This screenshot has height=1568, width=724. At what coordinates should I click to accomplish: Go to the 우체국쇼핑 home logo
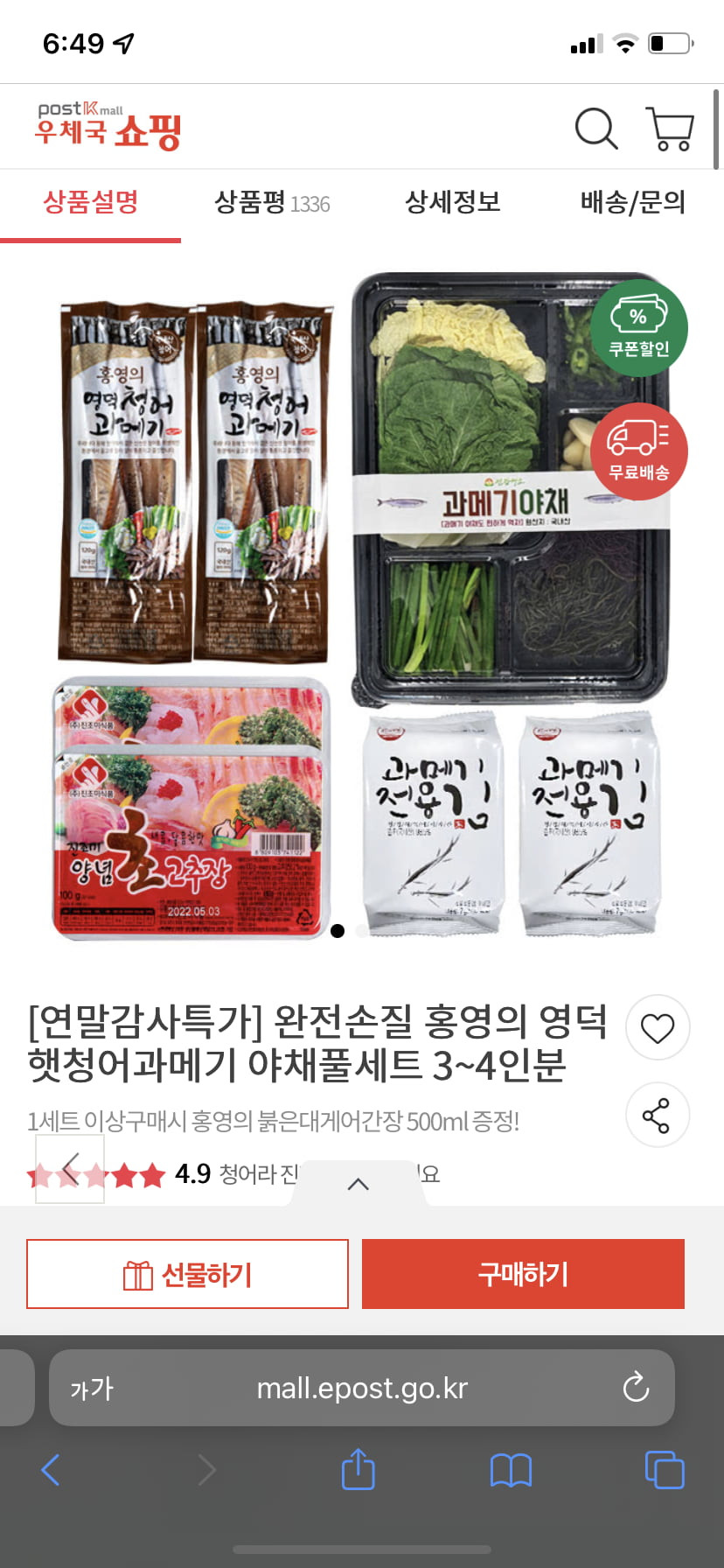(x=108, y=126)
